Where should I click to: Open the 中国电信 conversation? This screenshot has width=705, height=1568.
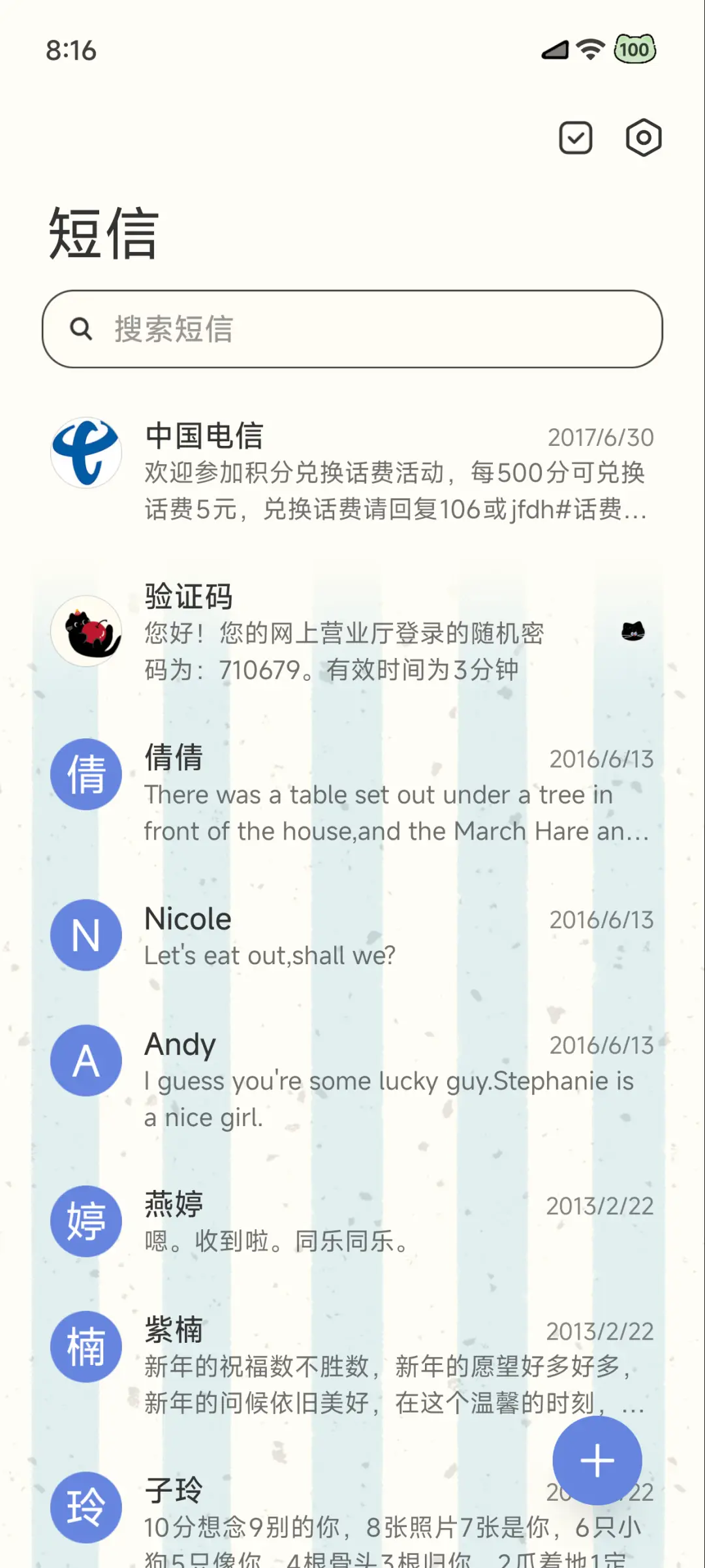tap(359, 473)
